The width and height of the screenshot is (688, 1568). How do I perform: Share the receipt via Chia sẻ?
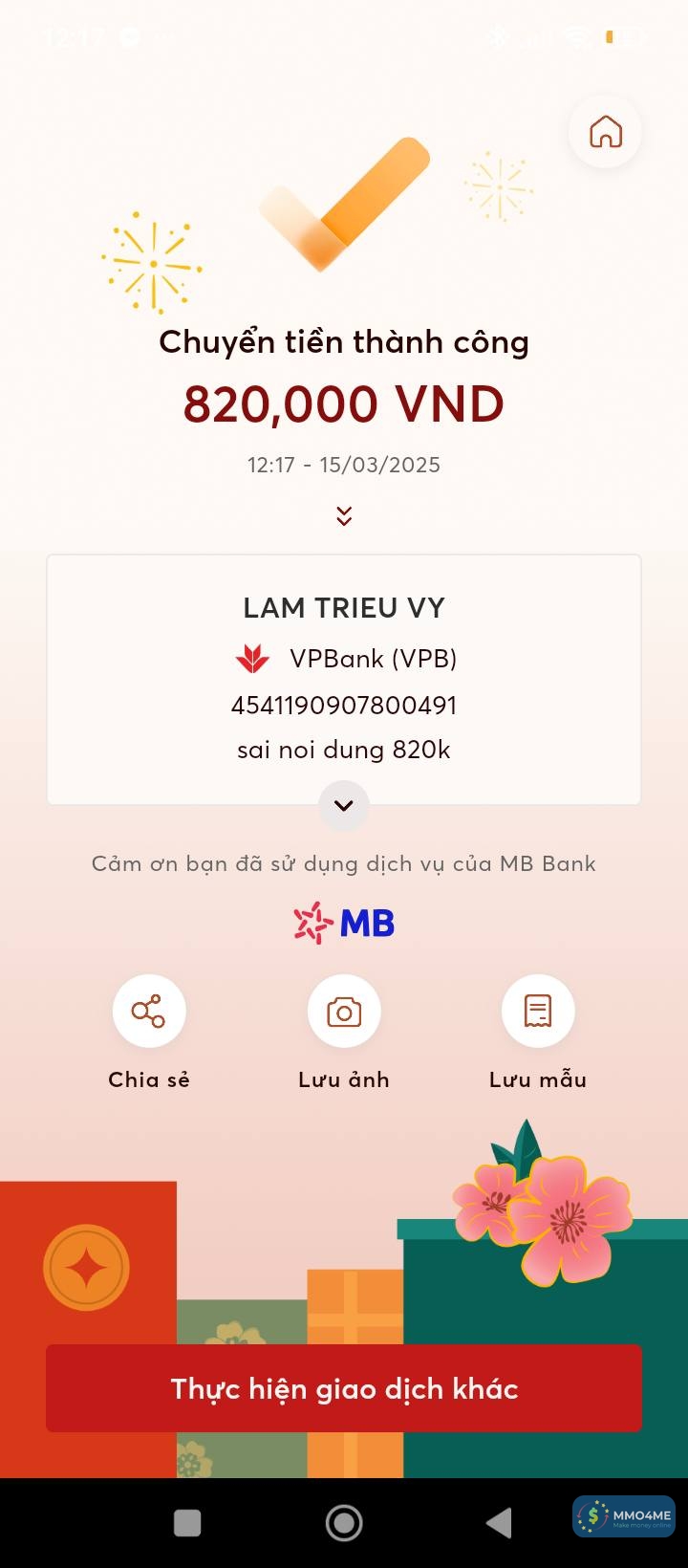[x=148, y=1012]
